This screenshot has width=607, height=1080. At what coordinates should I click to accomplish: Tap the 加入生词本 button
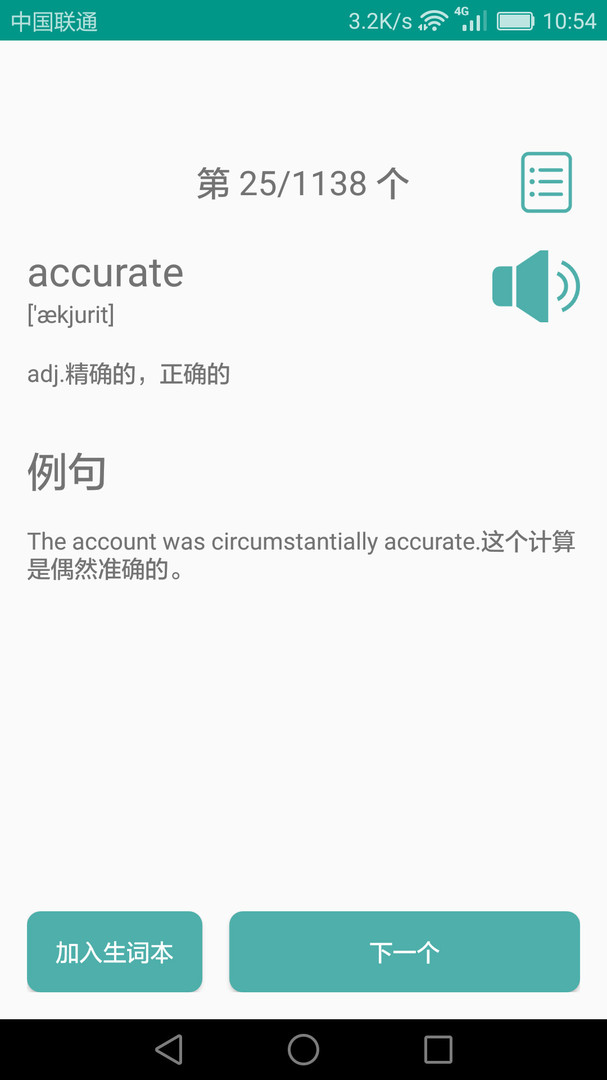tap(114, 952)
